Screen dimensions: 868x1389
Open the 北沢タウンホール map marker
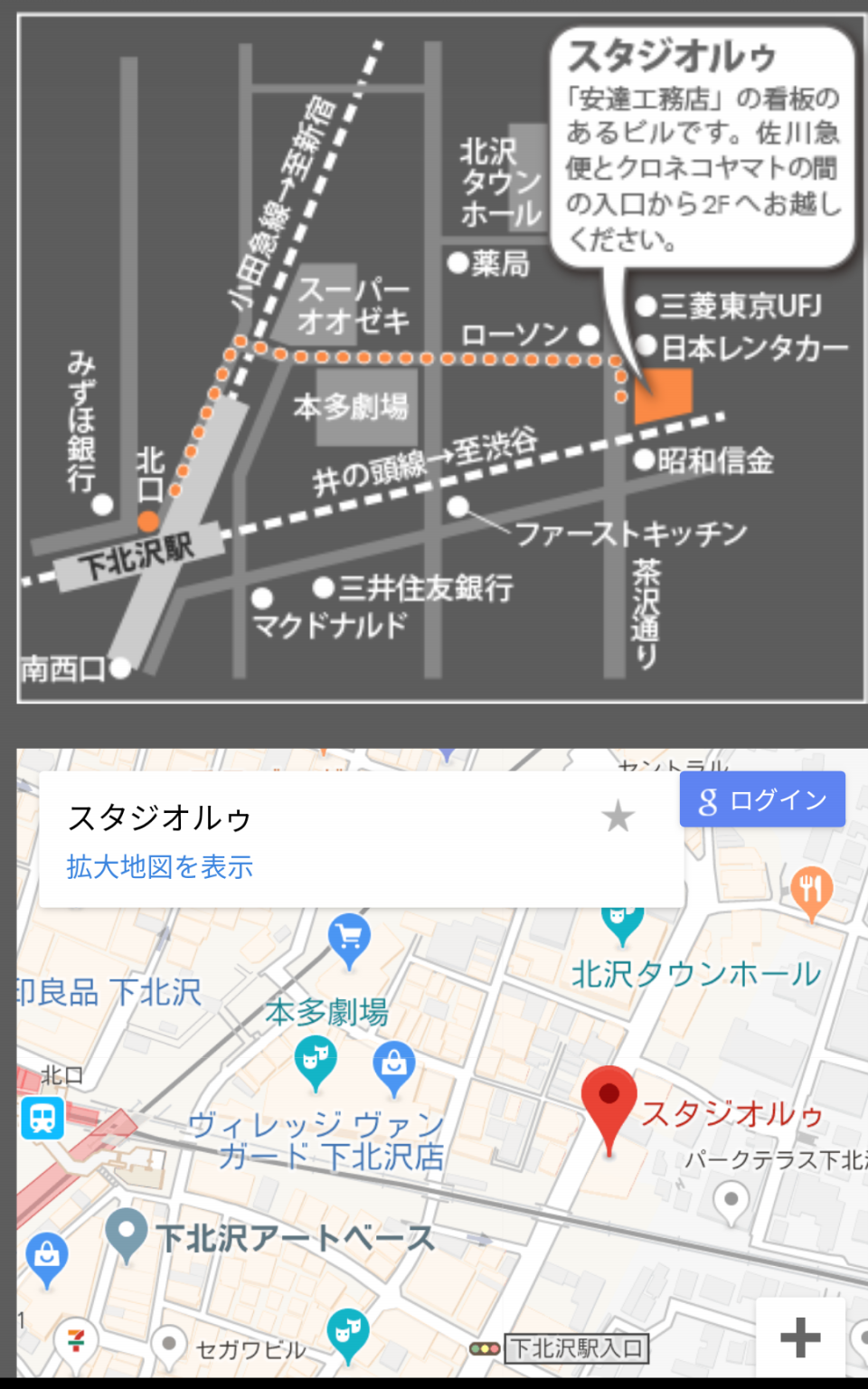pyautogui.click(x=622, y=923)
